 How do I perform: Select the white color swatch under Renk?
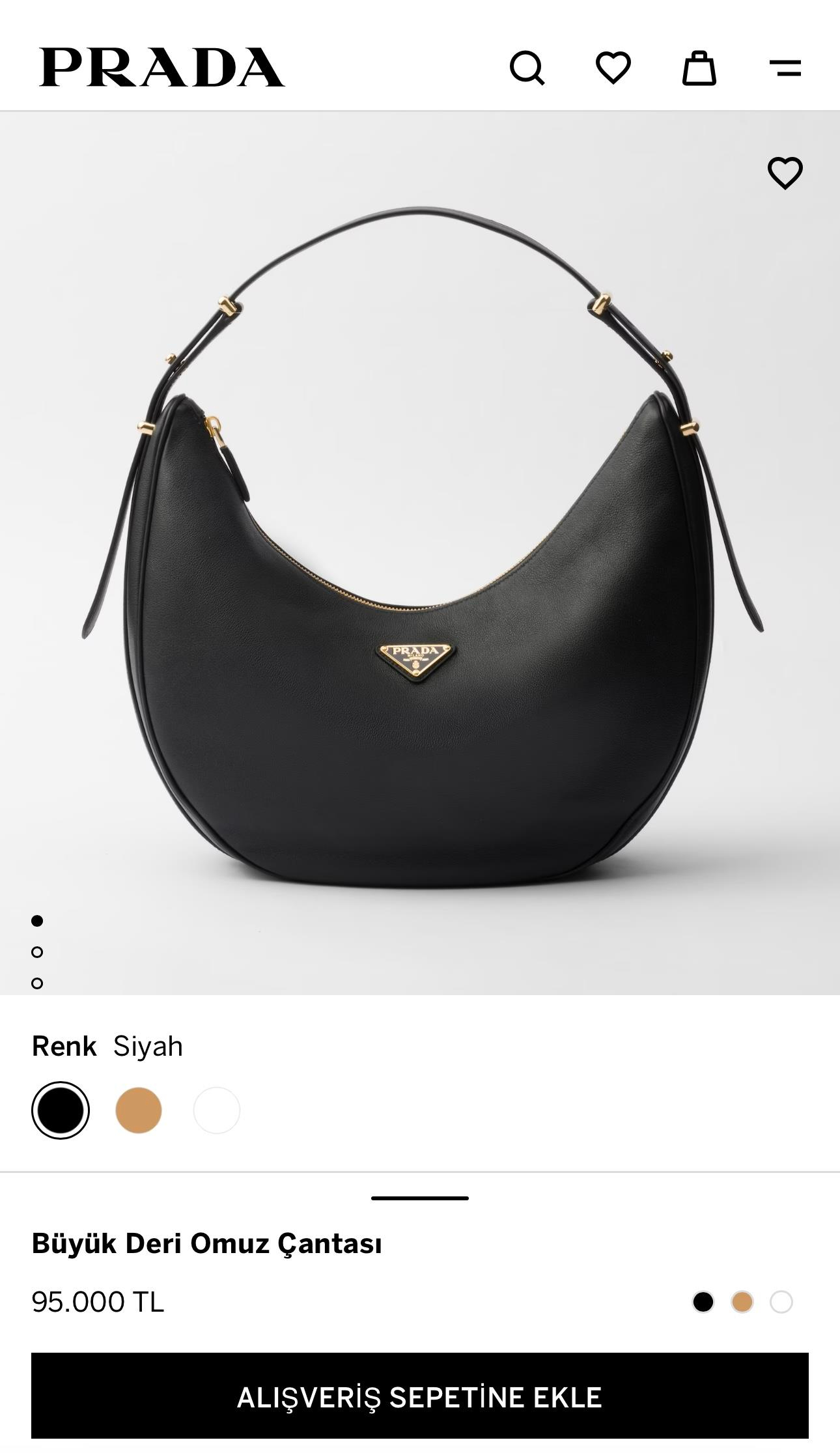[x=217, y=1110]
